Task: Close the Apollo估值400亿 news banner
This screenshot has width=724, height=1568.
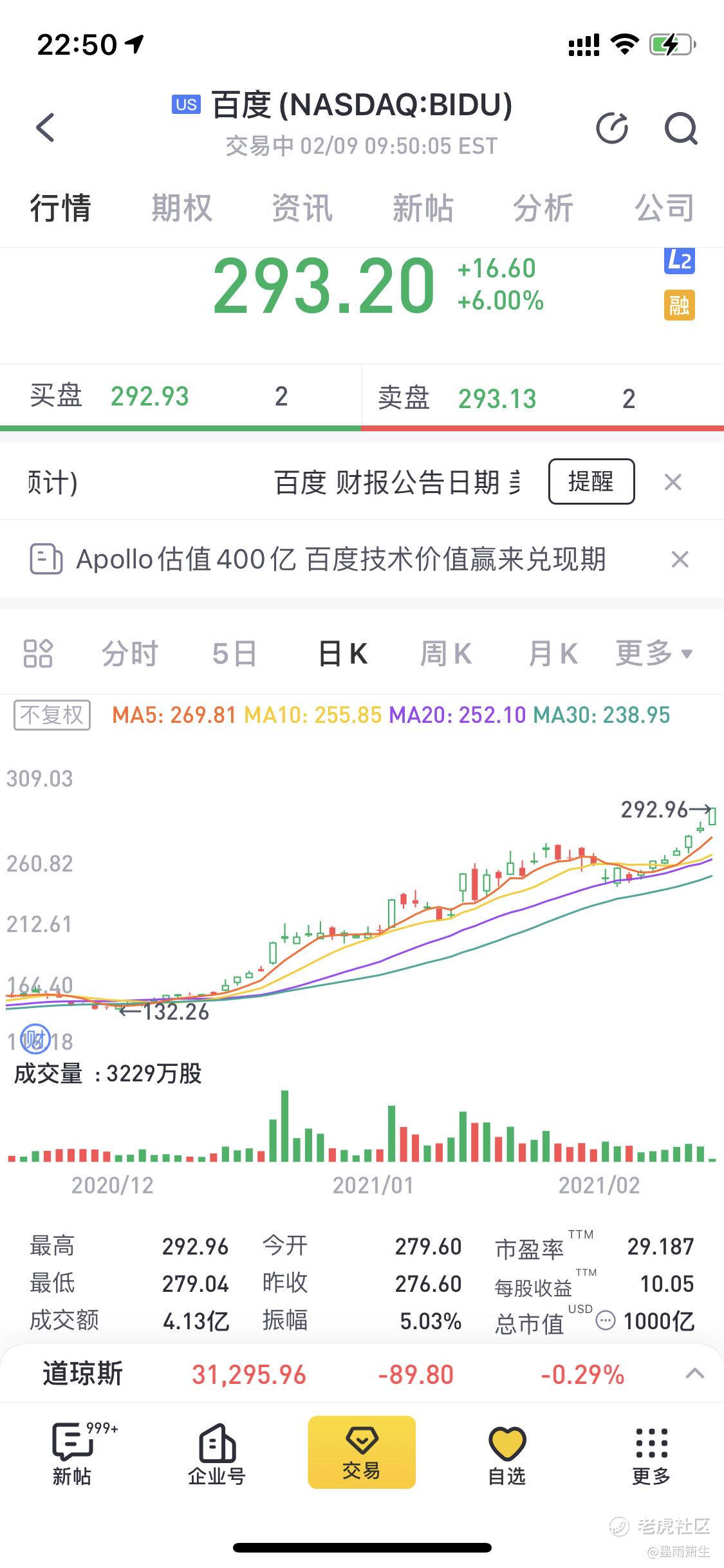Action: tap(680, 559)
